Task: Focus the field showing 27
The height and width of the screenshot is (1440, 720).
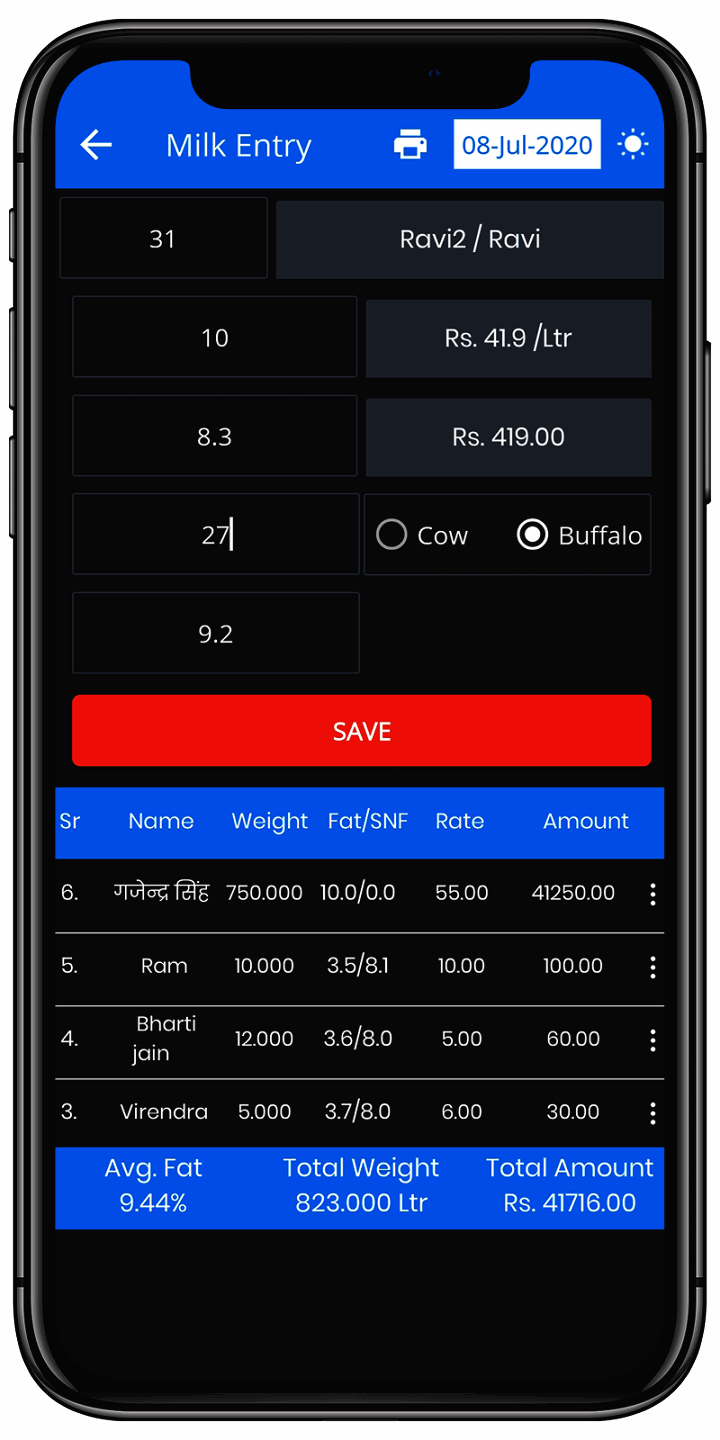Action: tap(215, 534)
